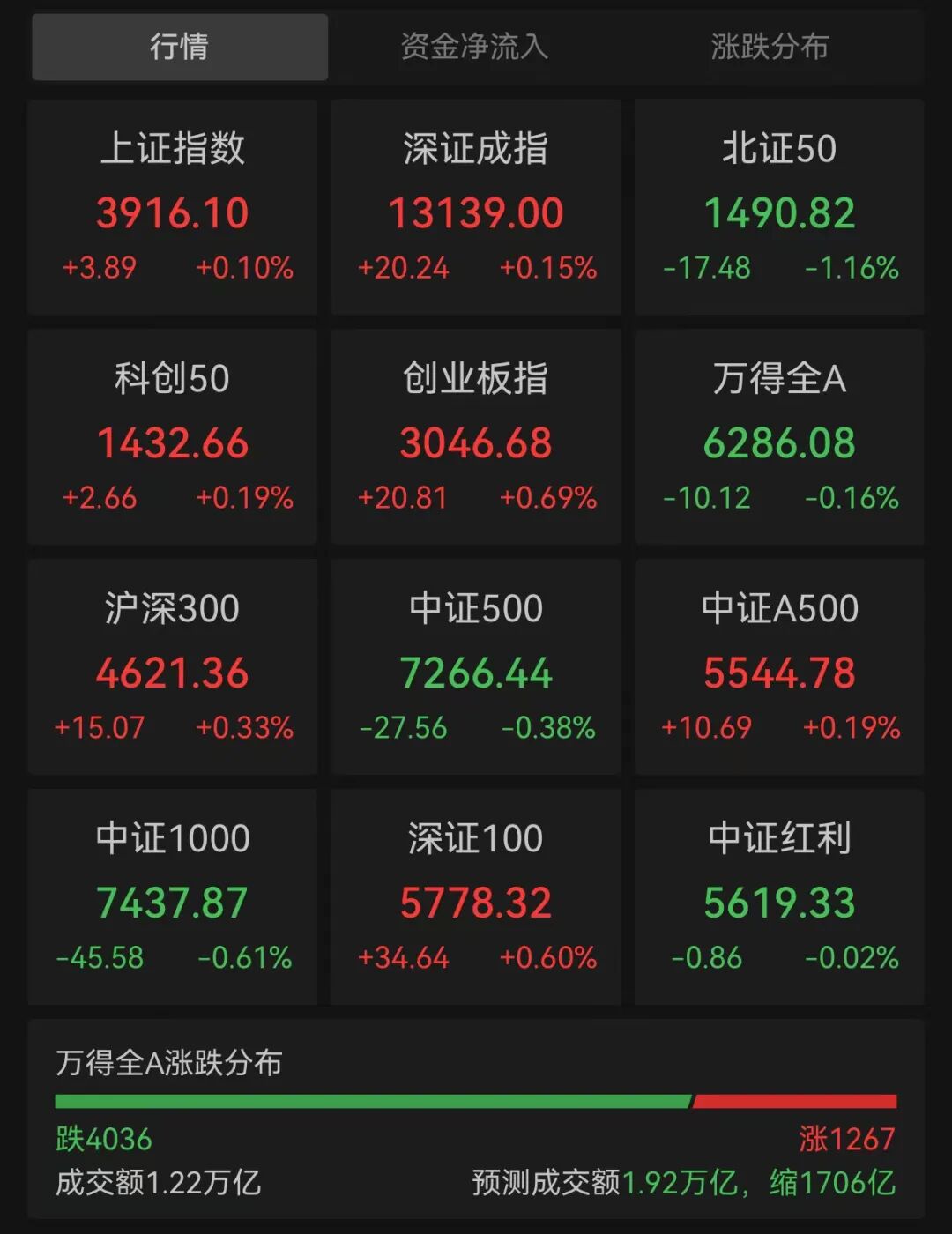Select the 沪深300 index card

173,665
